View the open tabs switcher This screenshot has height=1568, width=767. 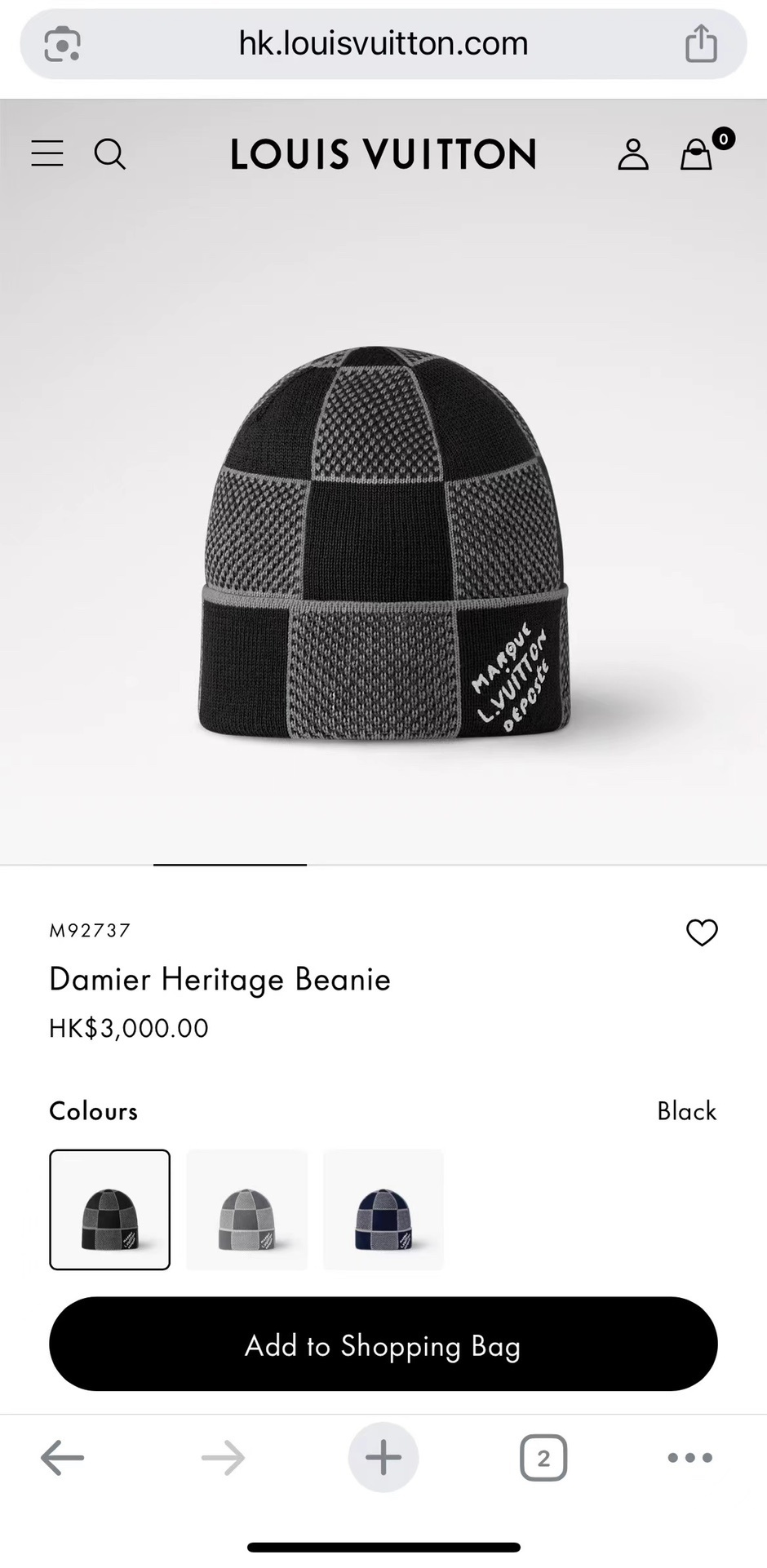543,1457
